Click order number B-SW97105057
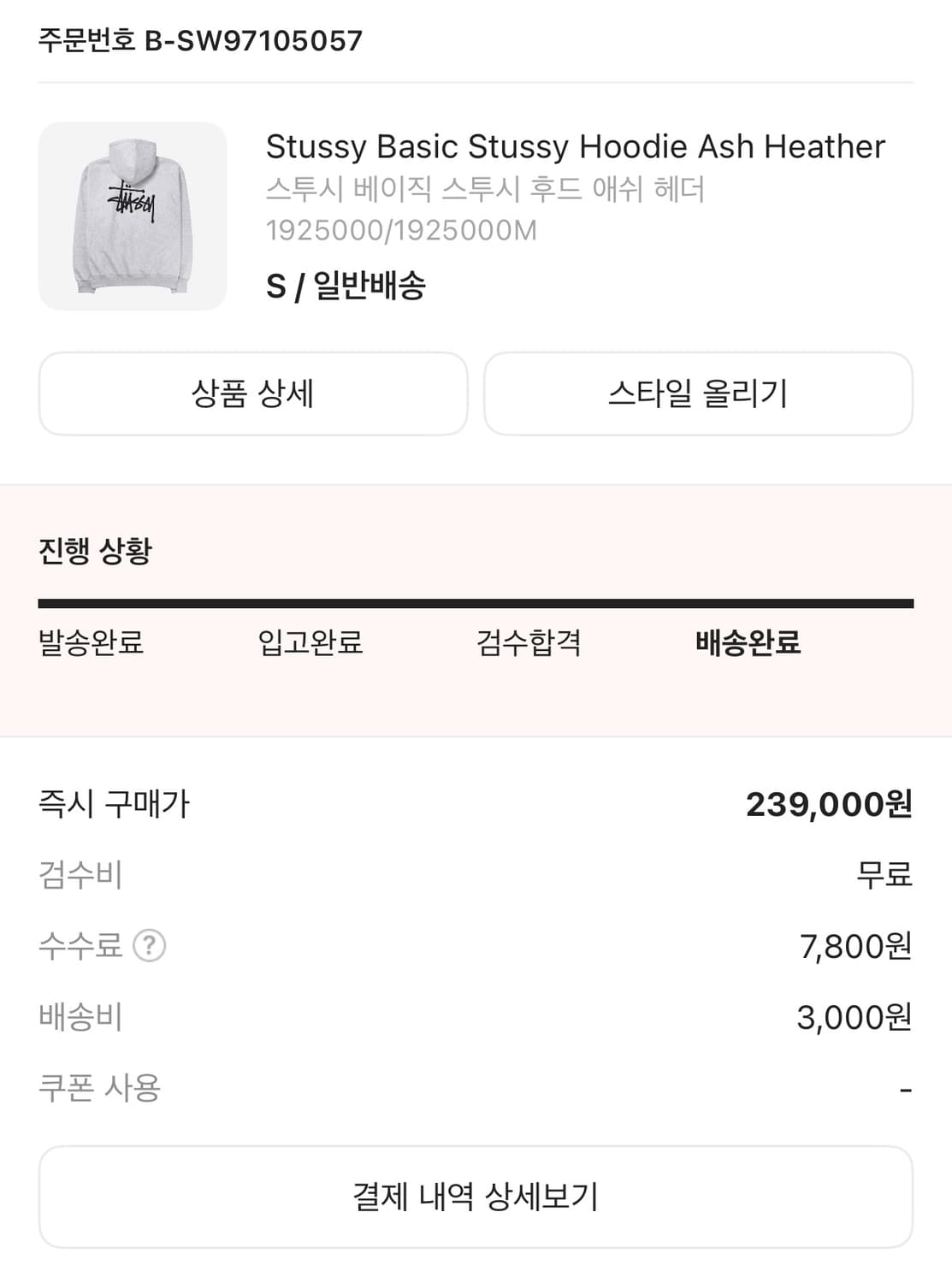The width and height of the screenshot is (952, 1283). [201, 38]
